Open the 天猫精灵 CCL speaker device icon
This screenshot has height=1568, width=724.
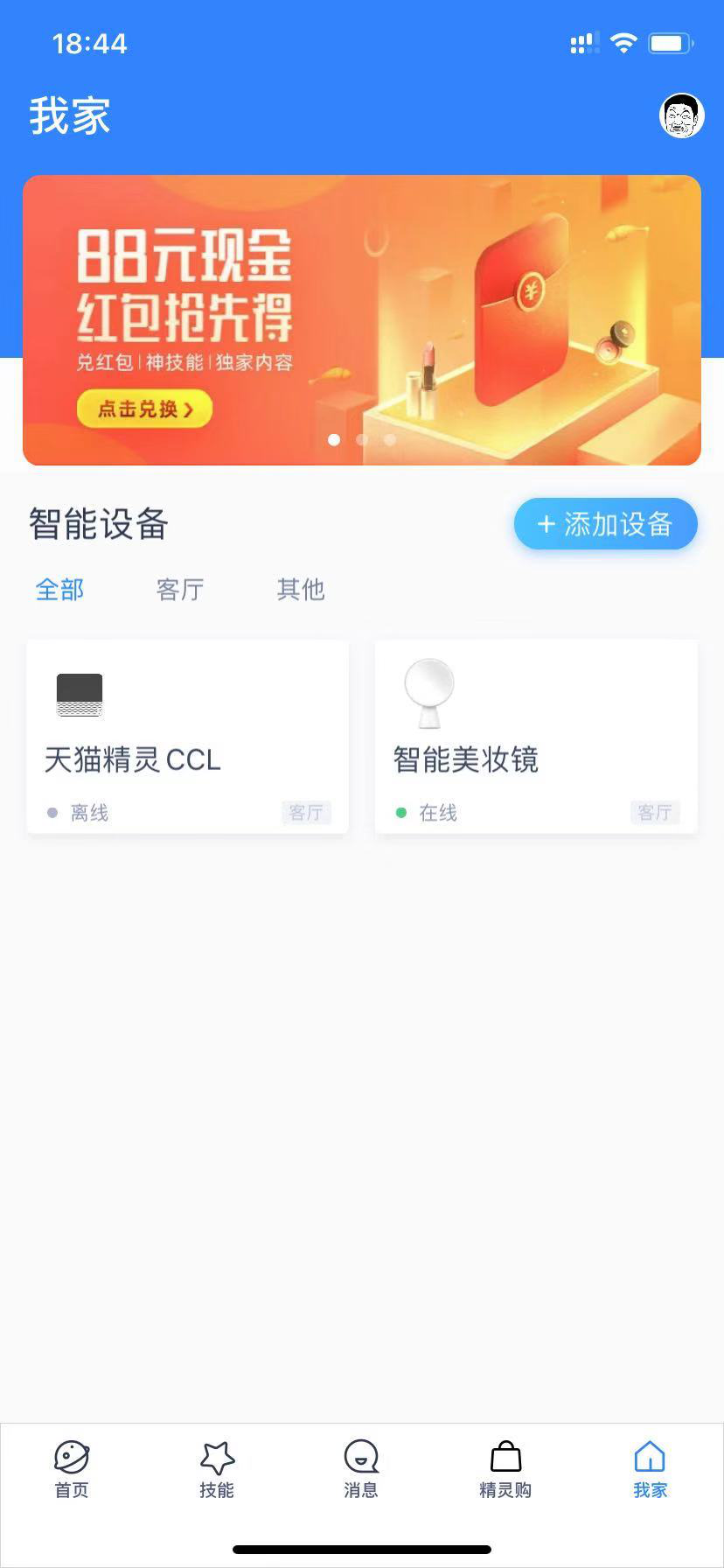point(80,695)
